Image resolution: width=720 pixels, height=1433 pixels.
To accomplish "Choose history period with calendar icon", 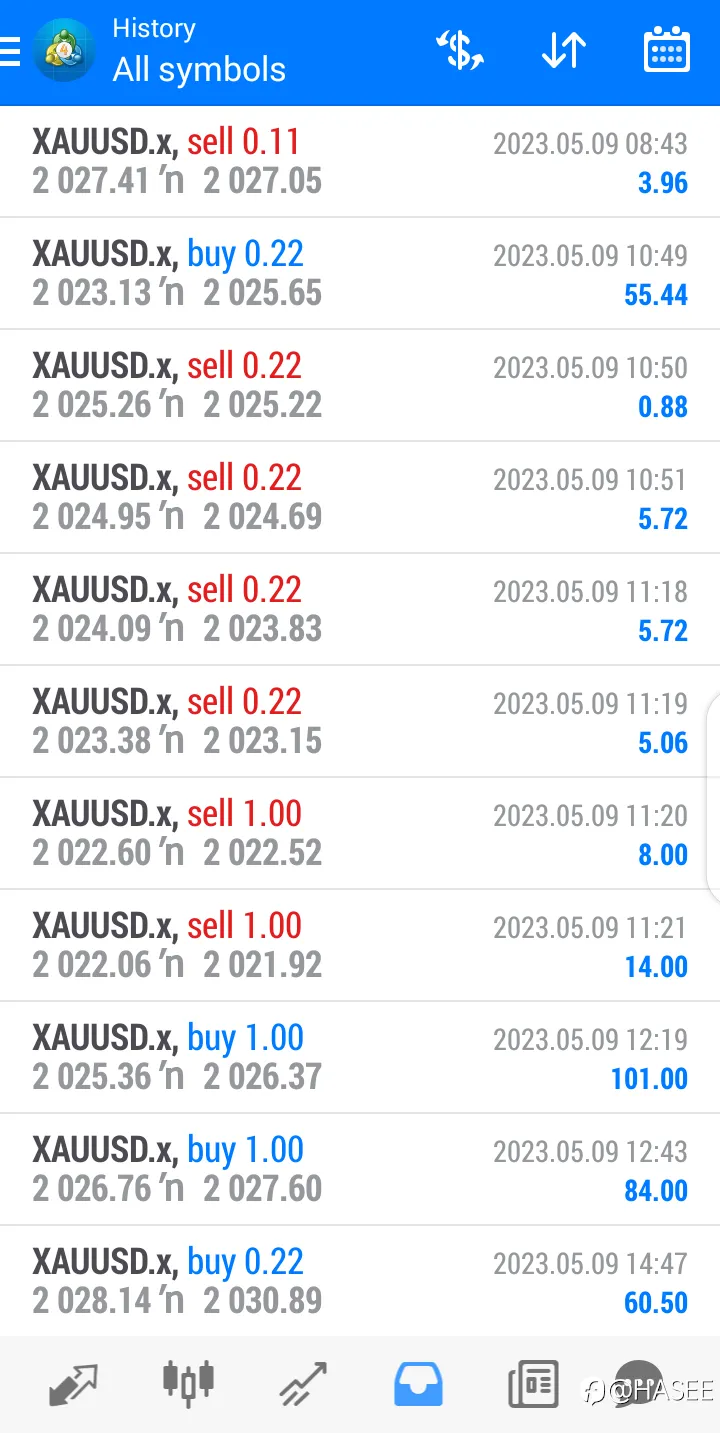I will pyautogui.click(x=667, y=51).
